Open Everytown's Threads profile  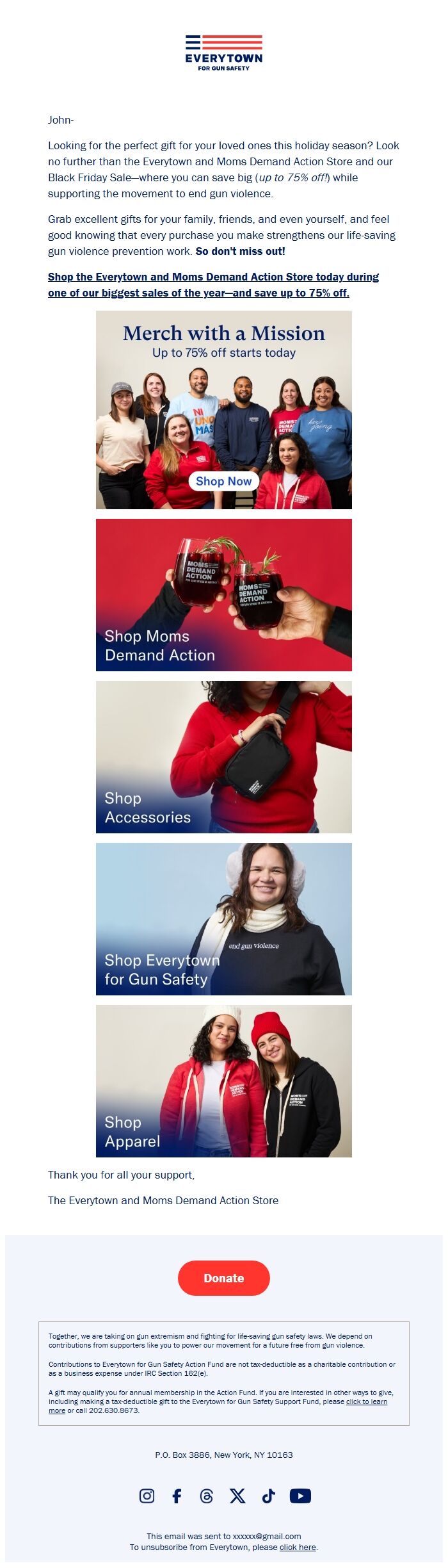206,1496
